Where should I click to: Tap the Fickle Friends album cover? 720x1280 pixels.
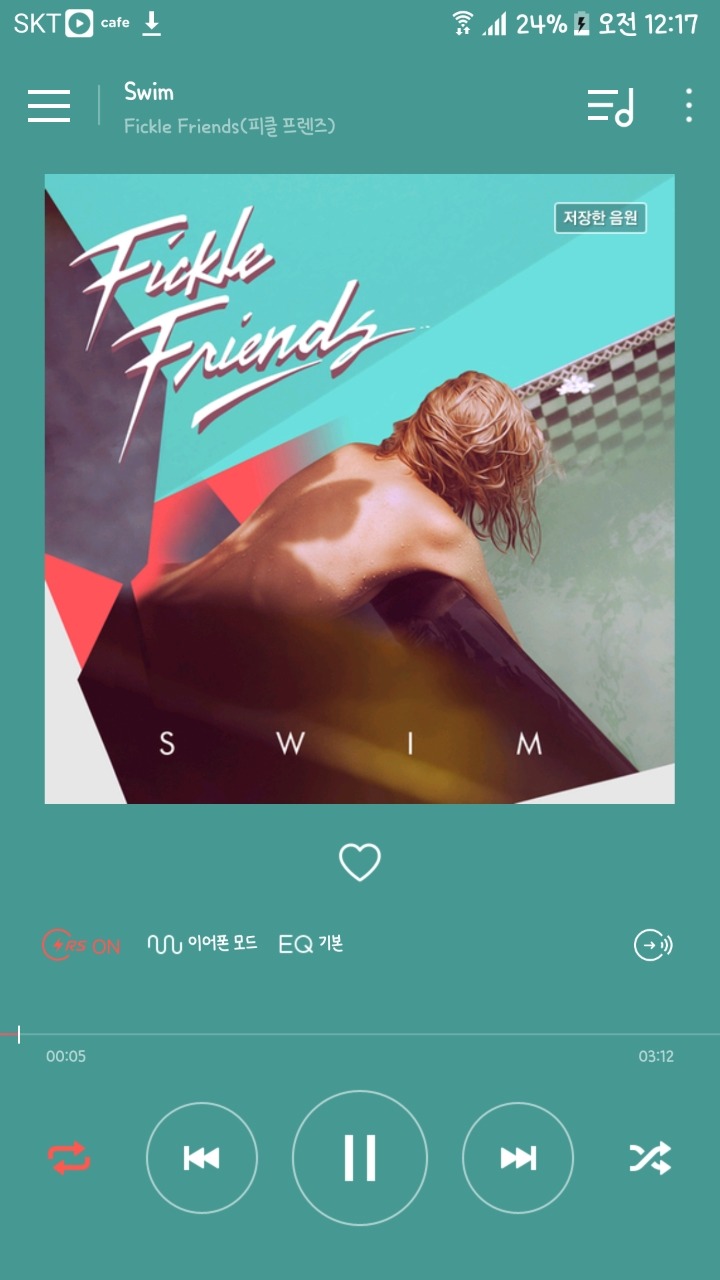coord(360,488)
